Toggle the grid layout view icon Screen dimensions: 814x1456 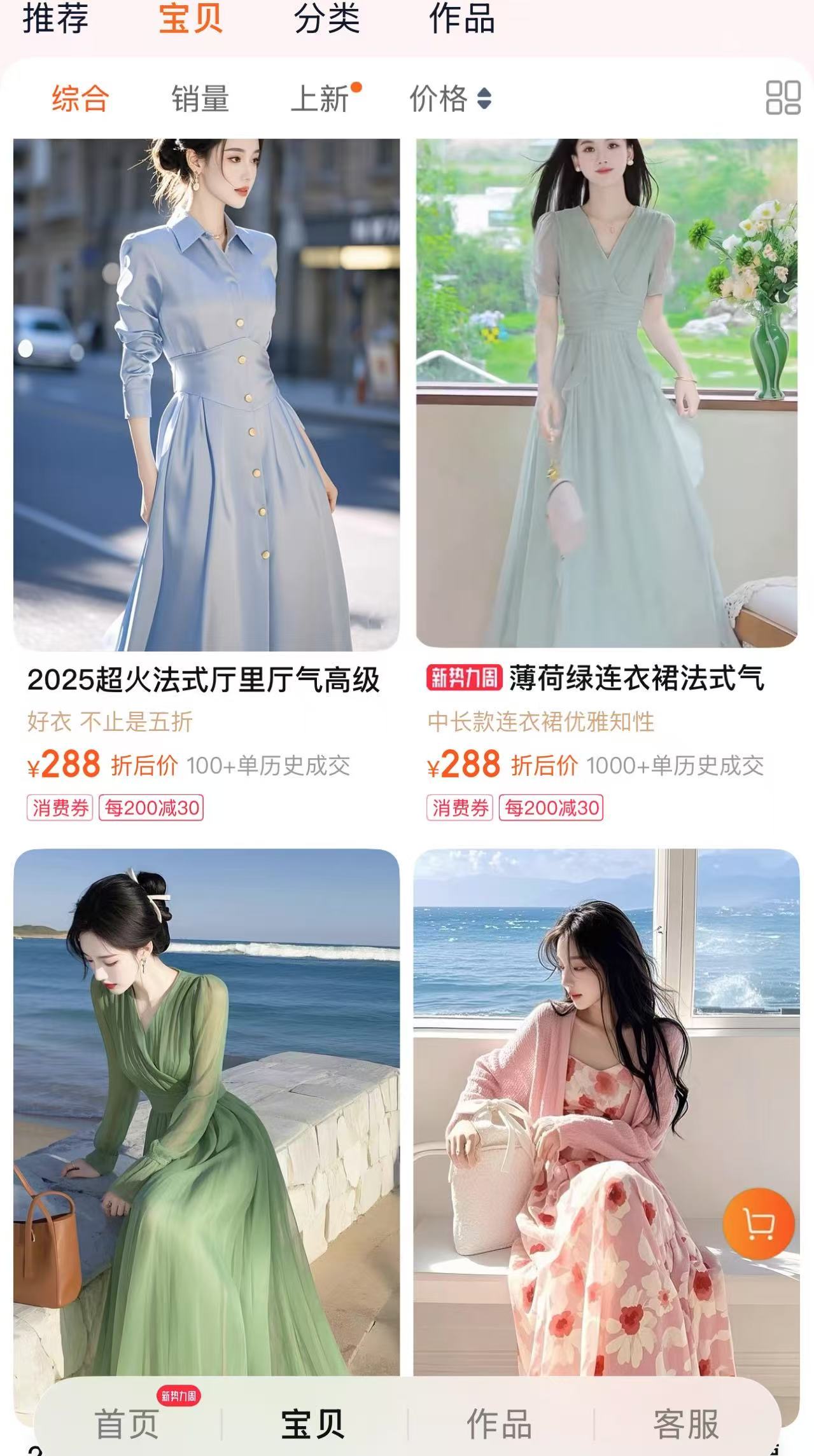point(782,98)
